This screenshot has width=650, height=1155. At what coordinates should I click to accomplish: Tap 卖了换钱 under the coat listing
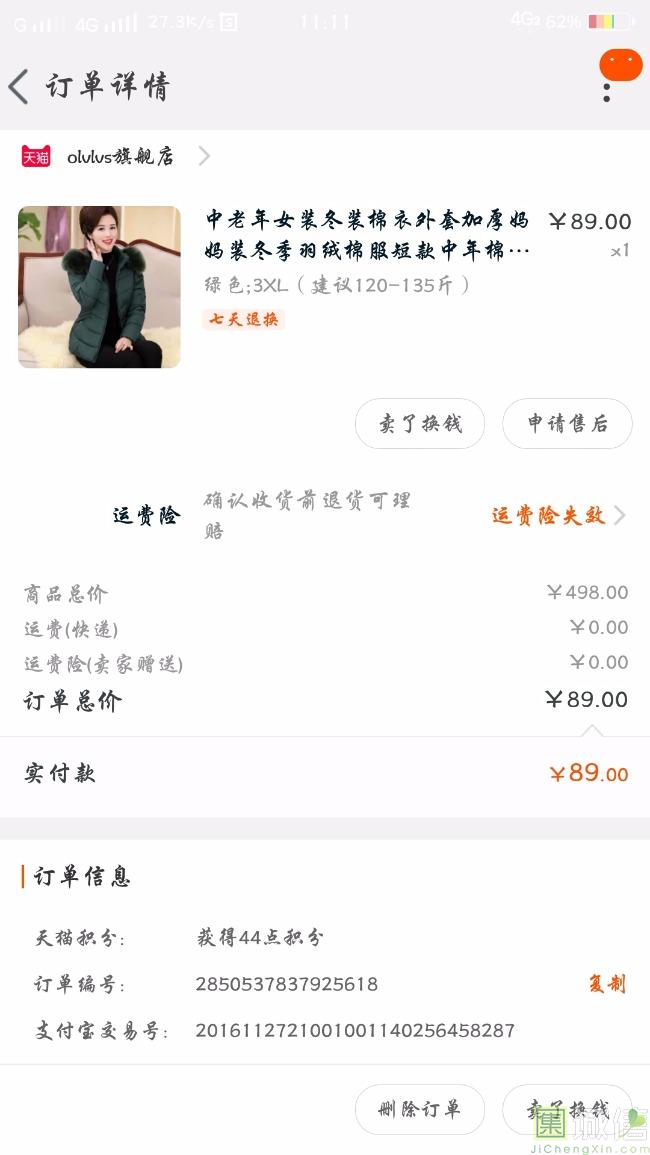(420, 424)
